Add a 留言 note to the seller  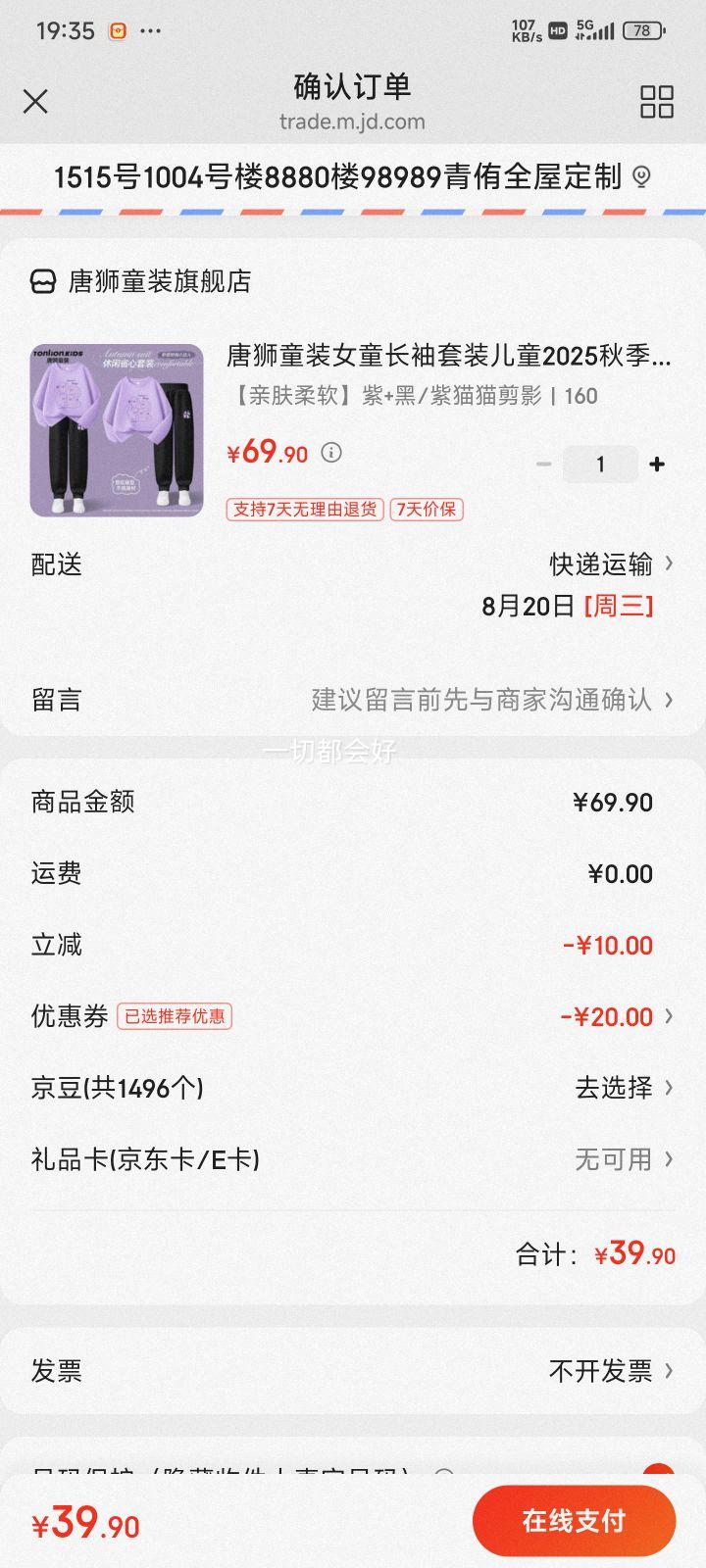pyautogui.click(x=353, y=700)
